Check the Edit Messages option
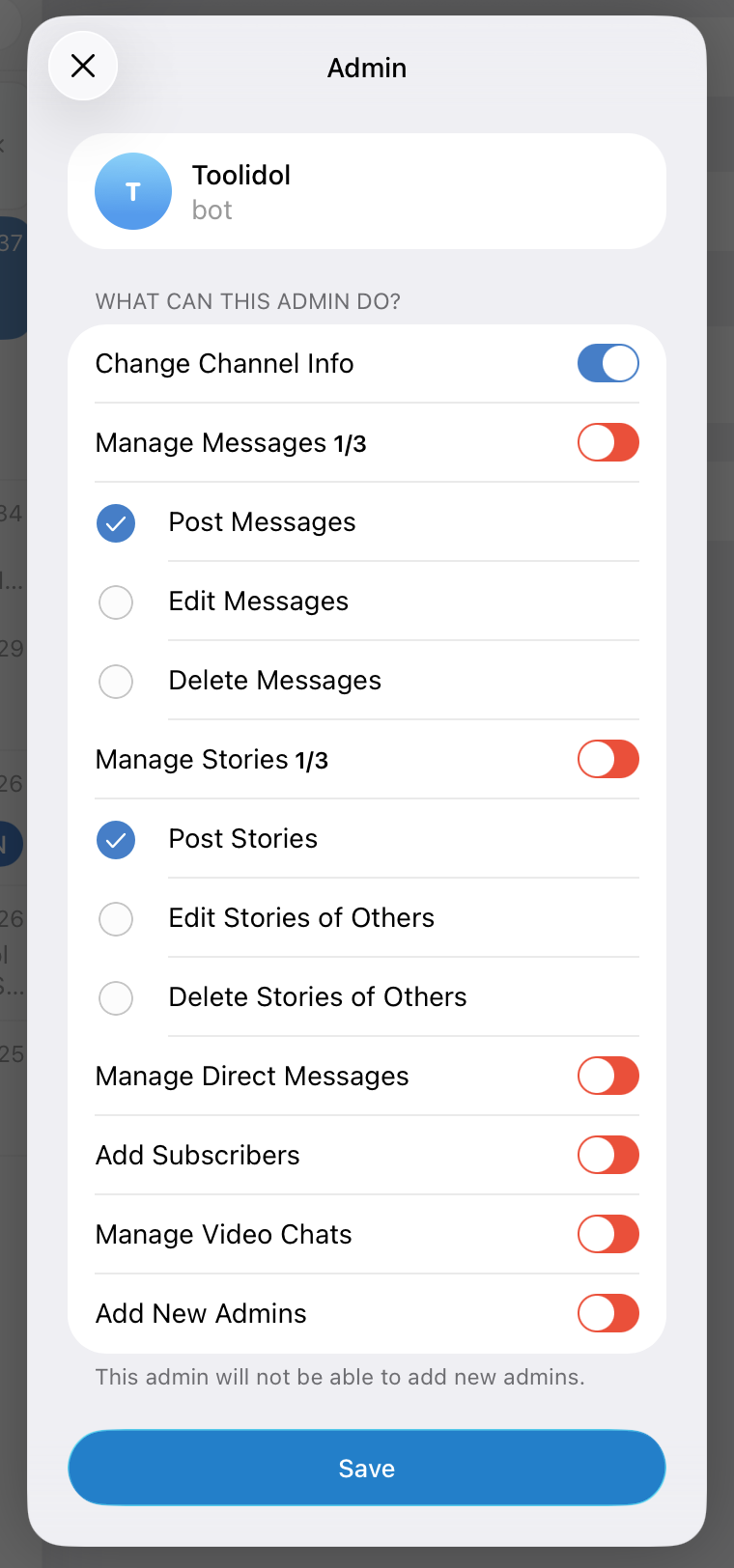This screenshot has height=1568, width=734. (116, 602)
